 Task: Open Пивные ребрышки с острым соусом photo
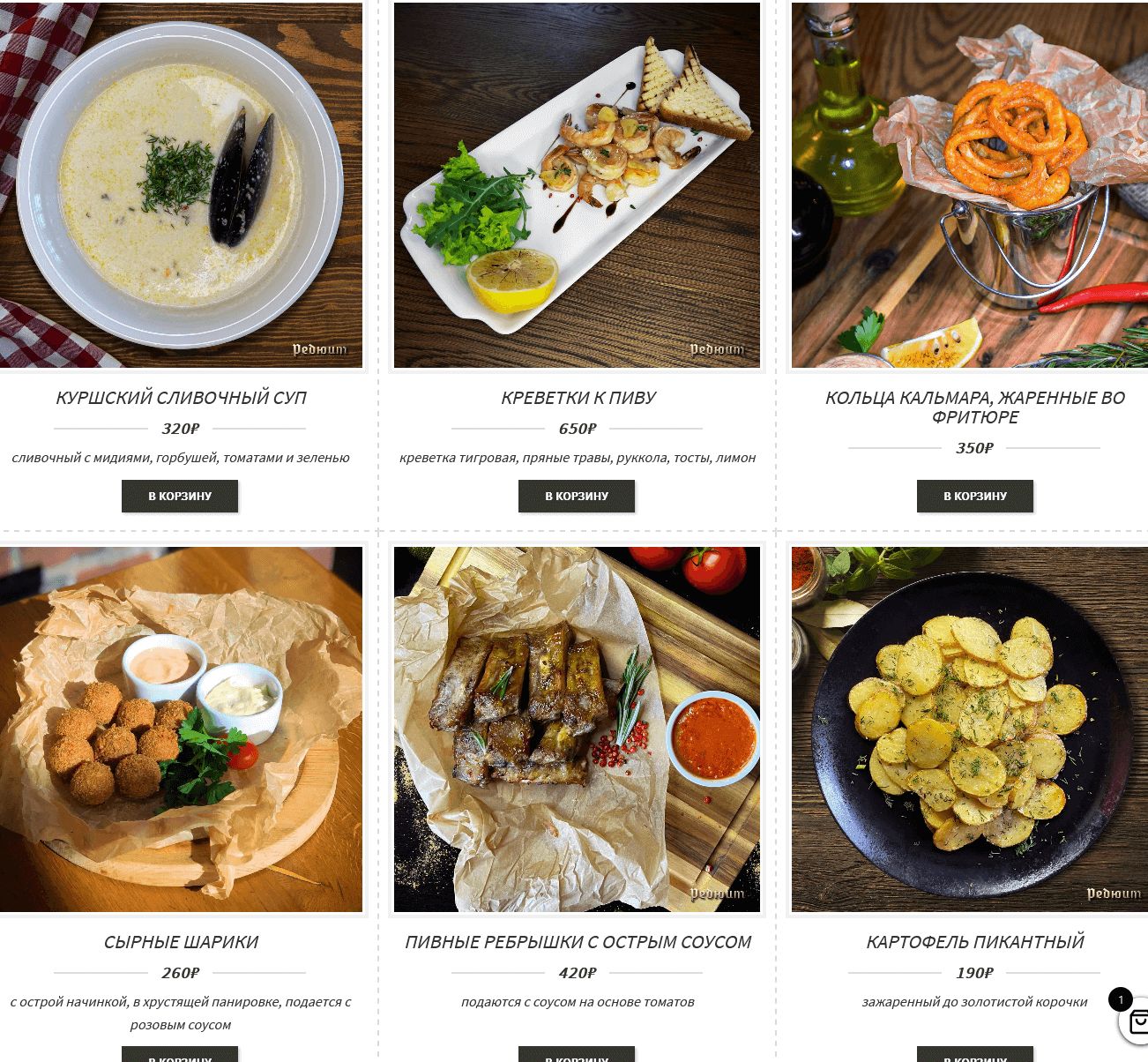tap(577, 729)
